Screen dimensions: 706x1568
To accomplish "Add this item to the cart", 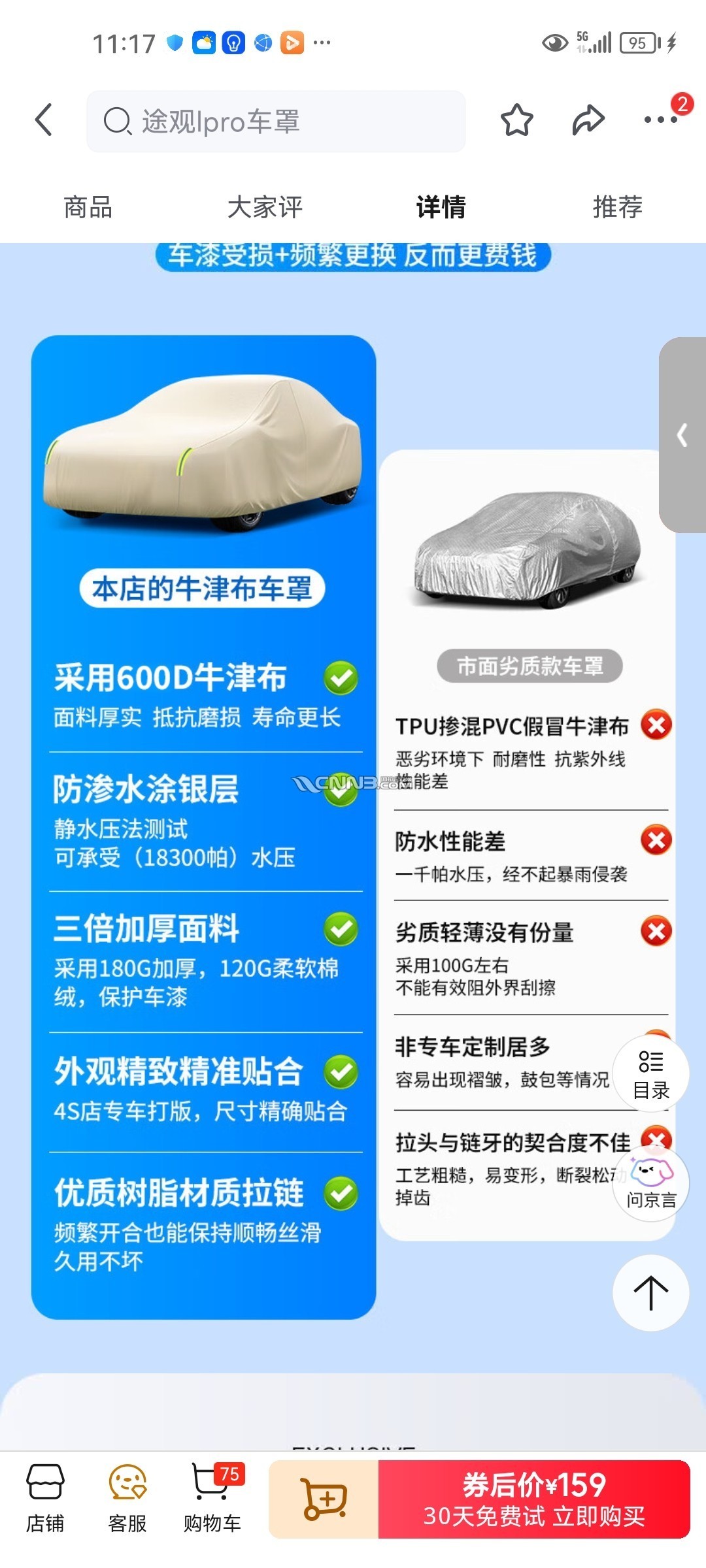I will (x=324, y=1498).
